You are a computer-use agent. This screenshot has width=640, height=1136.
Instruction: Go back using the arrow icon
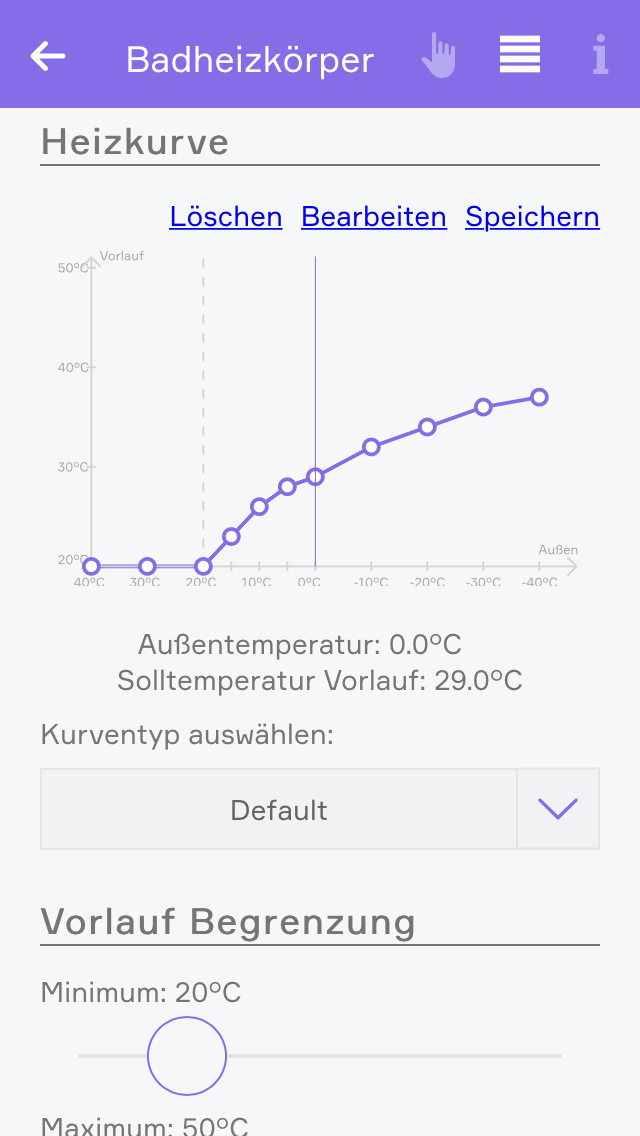click(48, 56)
